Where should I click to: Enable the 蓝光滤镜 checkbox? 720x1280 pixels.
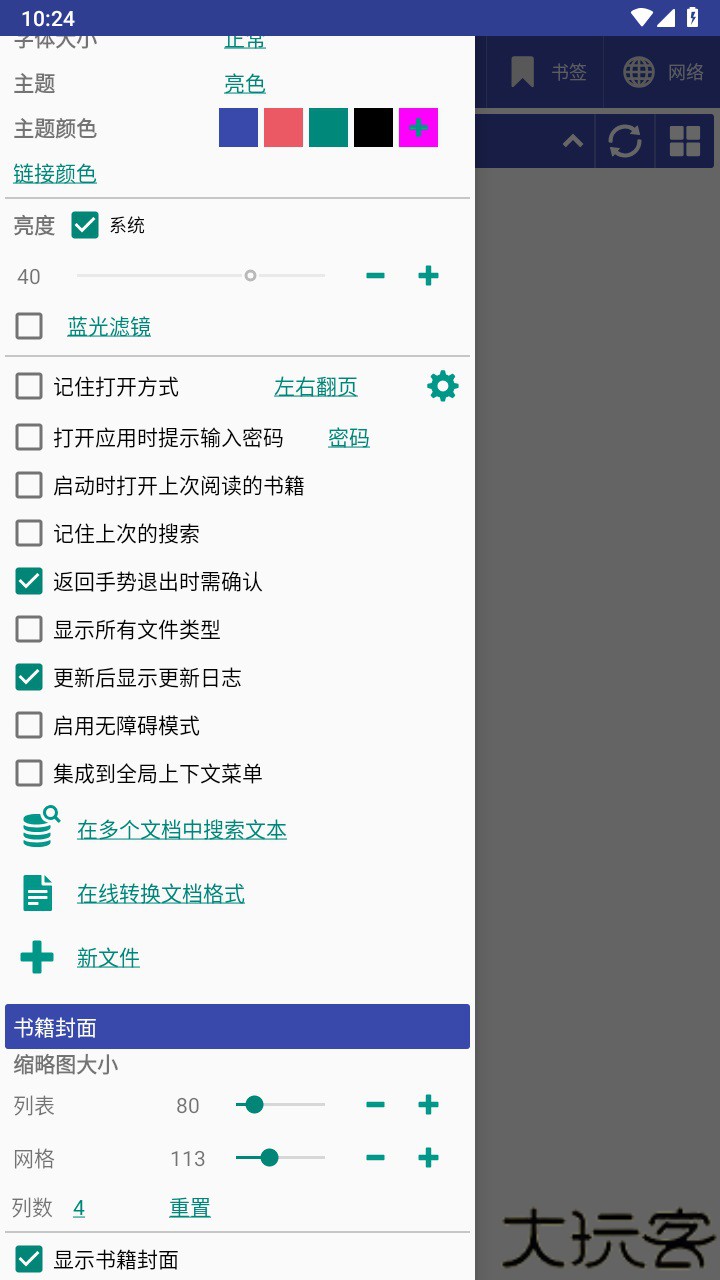pos(29,326)
